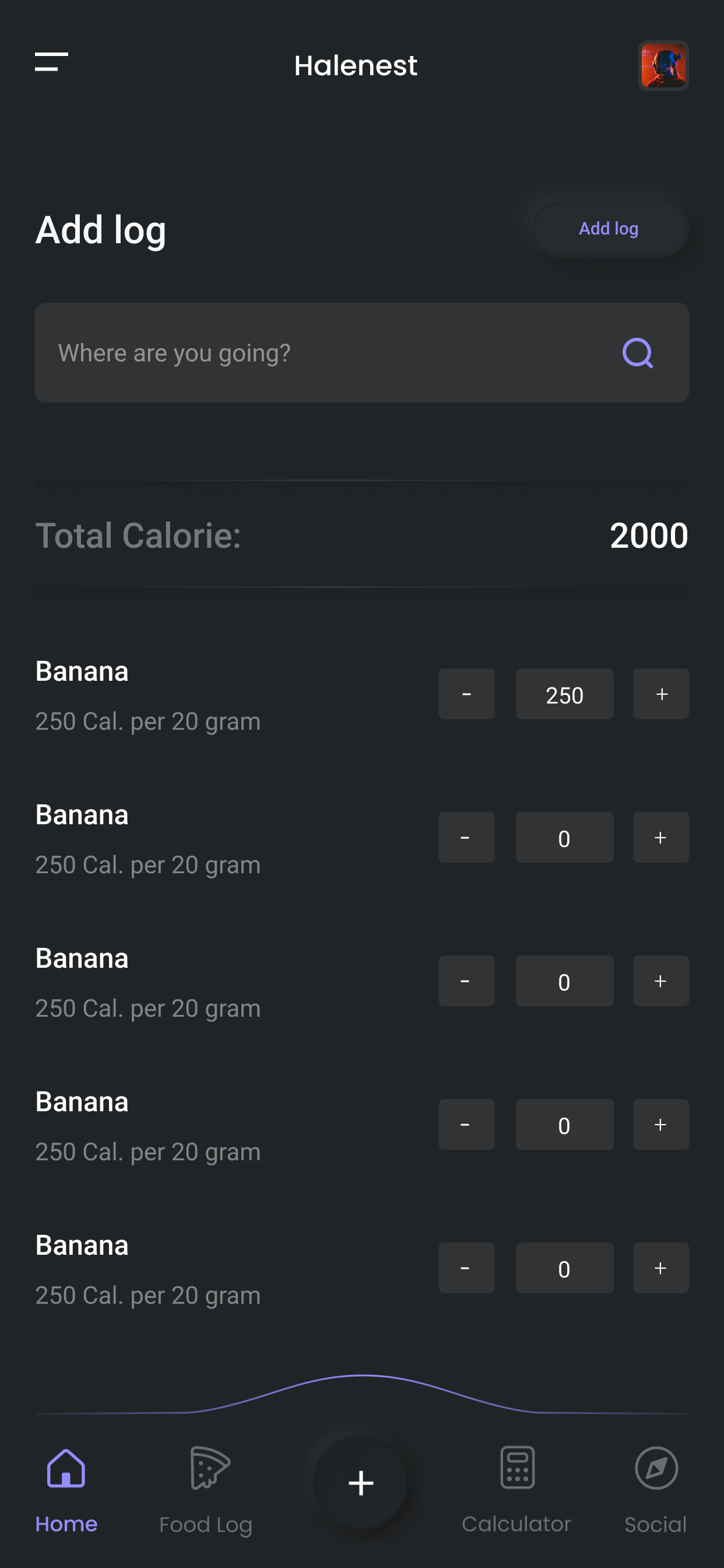The image size is (724, 1568).
Task: Tap the purple search magnifier icon
Action: 637,353
